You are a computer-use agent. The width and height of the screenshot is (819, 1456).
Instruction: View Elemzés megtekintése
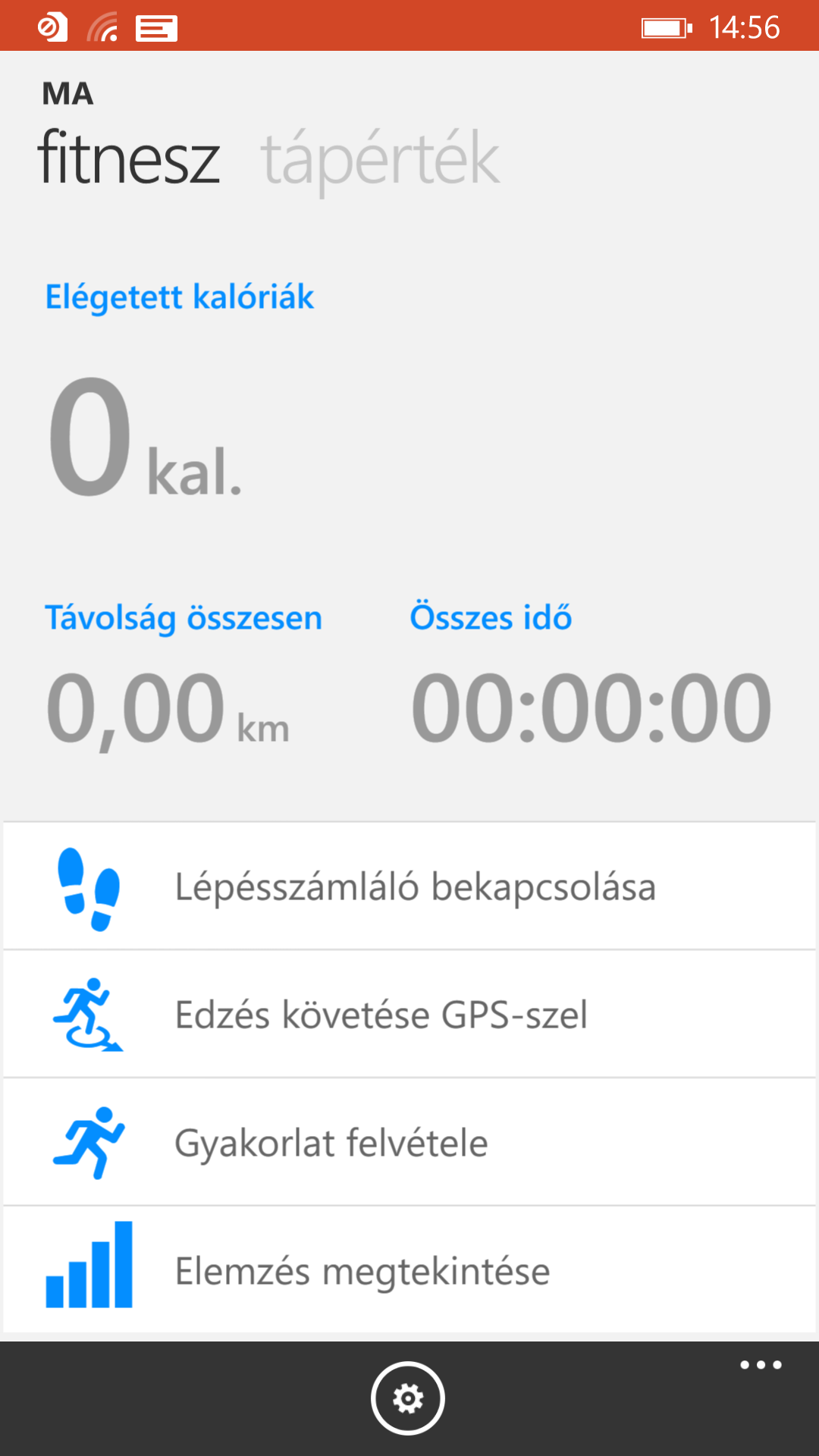409,1271
